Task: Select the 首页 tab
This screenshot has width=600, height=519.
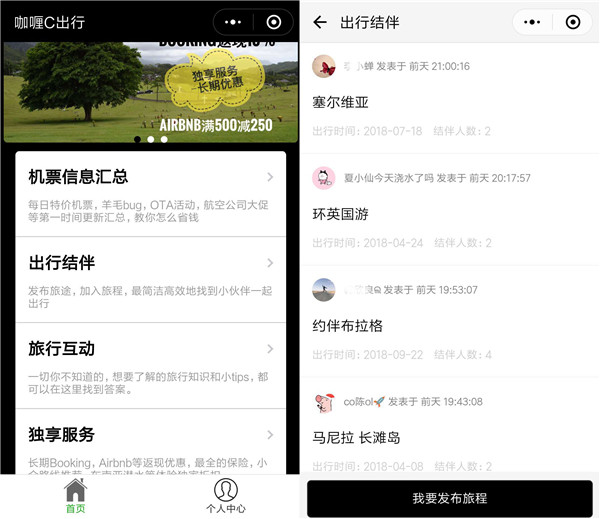Action: 75,495
